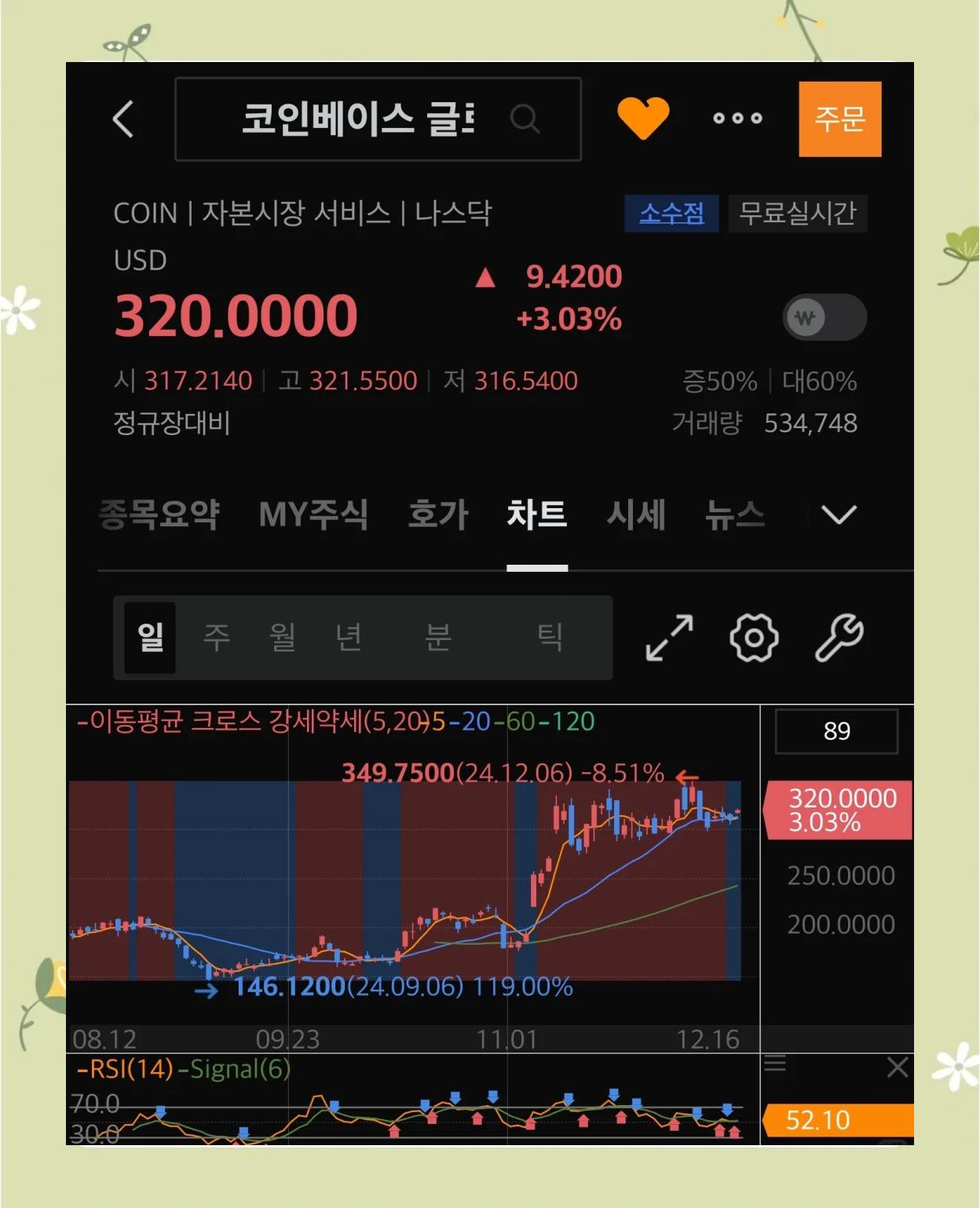The width and height of the screenshot is (980, 1208).
Task: Open the 뉴스 tab
Action: [734, 515]
